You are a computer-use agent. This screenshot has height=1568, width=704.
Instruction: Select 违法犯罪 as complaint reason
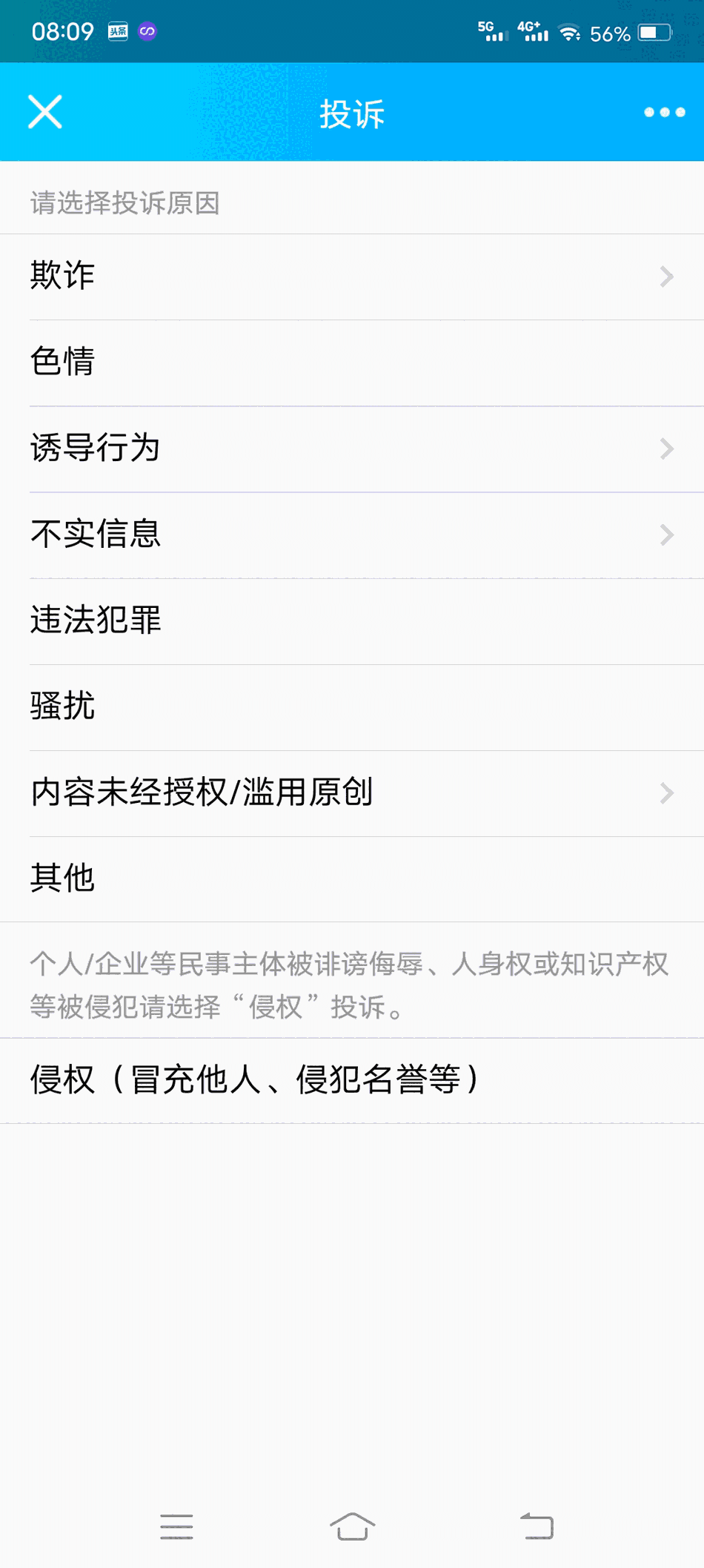[352, 621]
